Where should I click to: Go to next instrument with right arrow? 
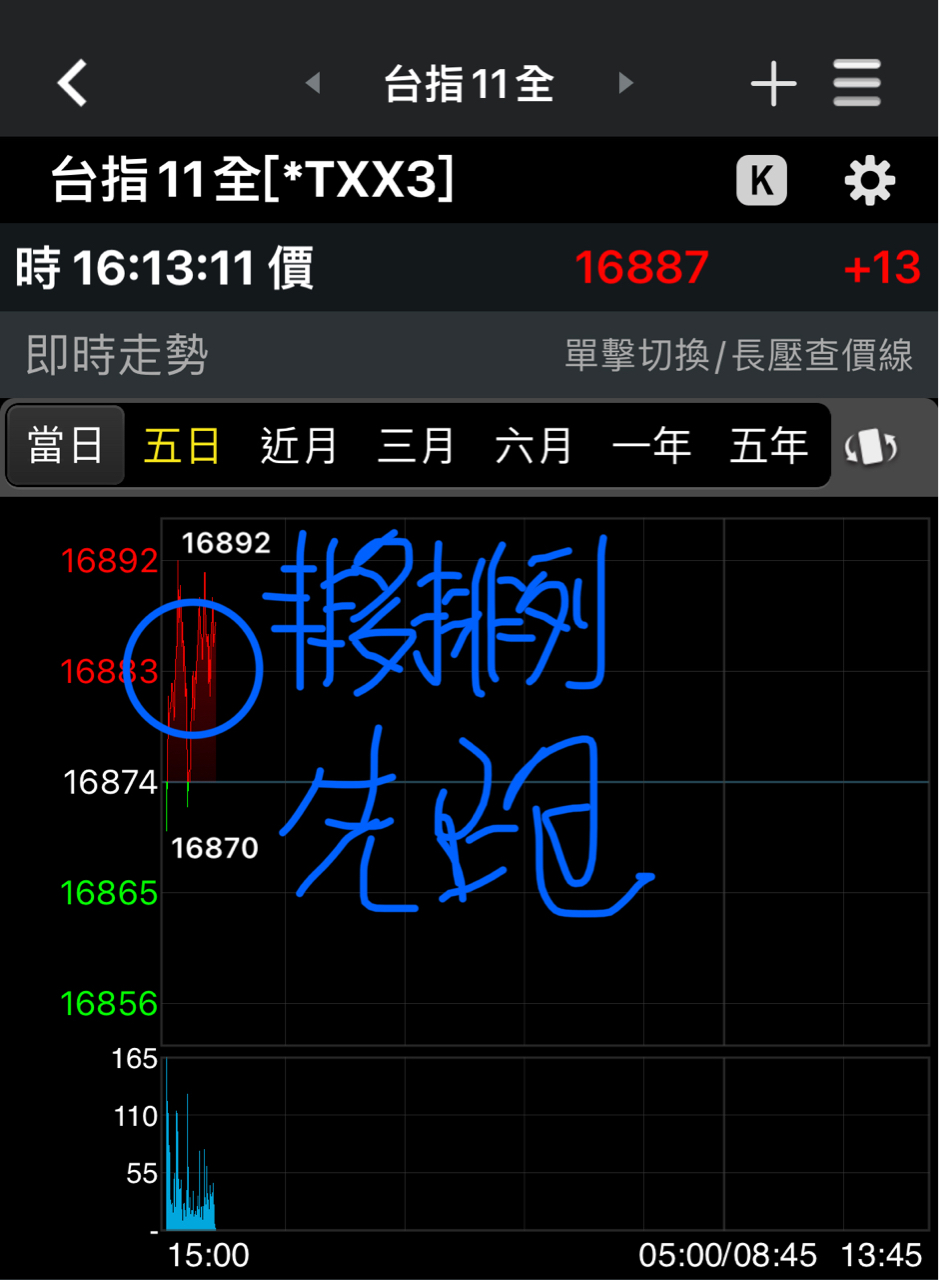pyautogui.click(x=625, y=85)
